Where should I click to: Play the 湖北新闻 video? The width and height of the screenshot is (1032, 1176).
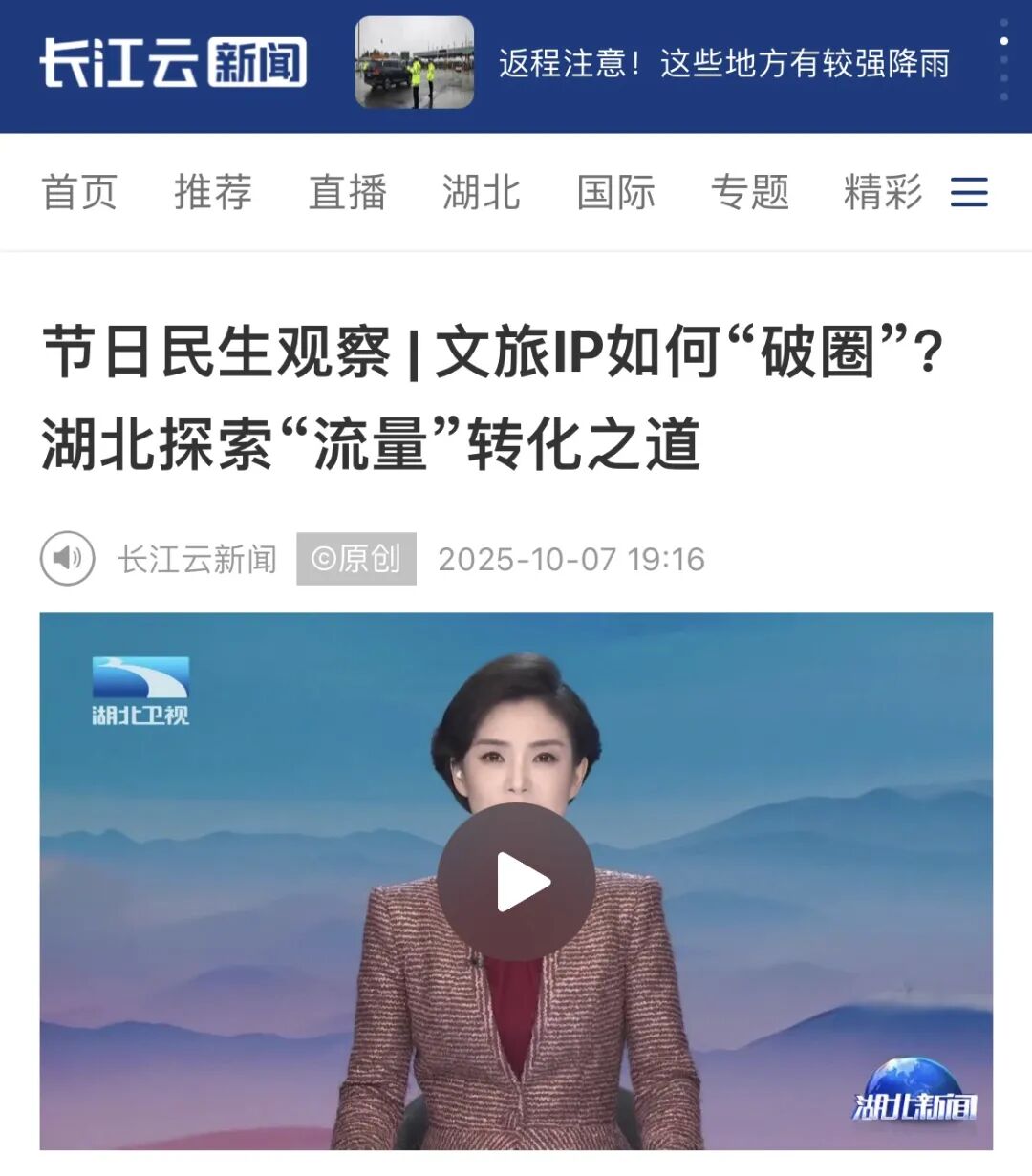pyautogui.click(x=516, y=881)
